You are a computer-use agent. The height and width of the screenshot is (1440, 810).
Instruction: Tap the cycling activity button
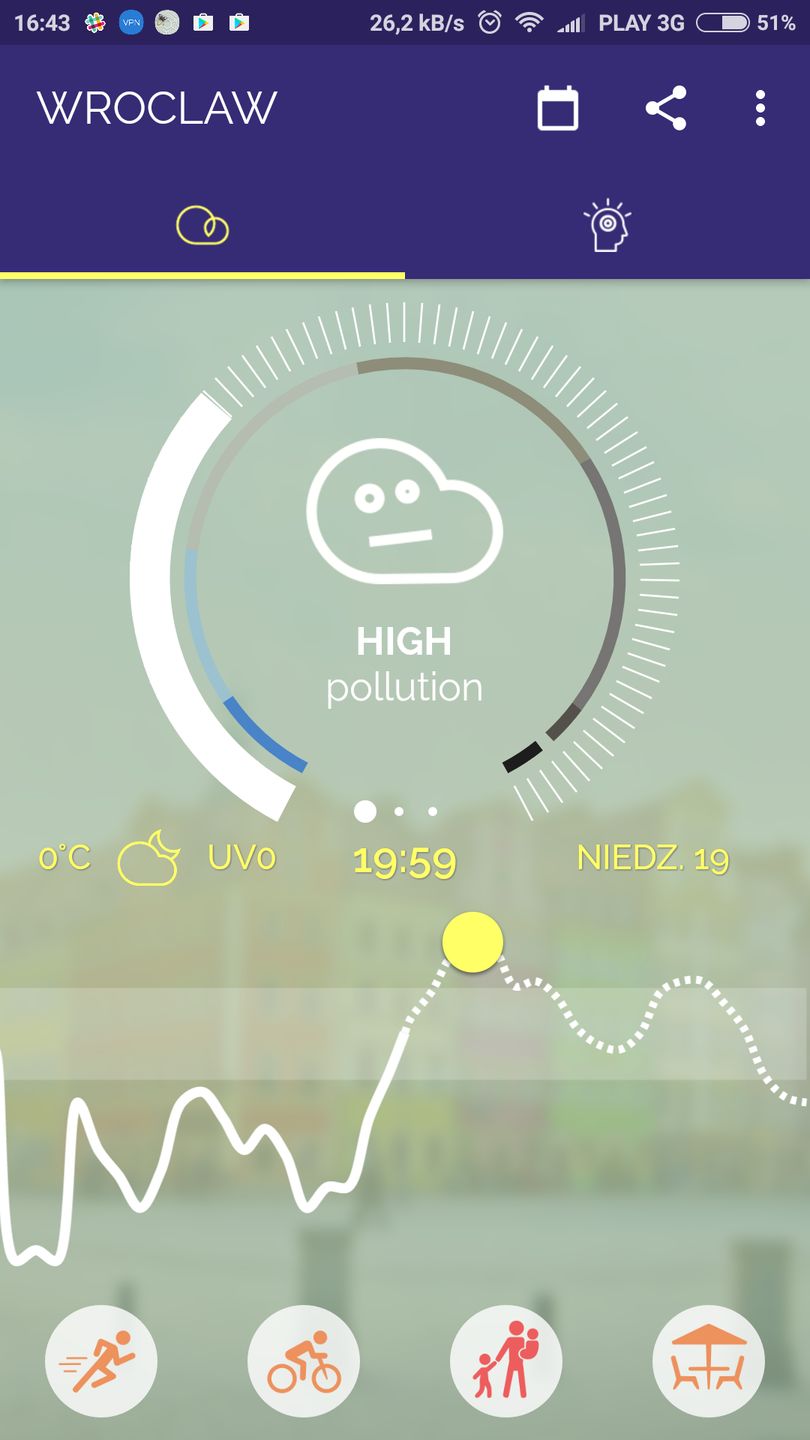tap(303, 1361)
